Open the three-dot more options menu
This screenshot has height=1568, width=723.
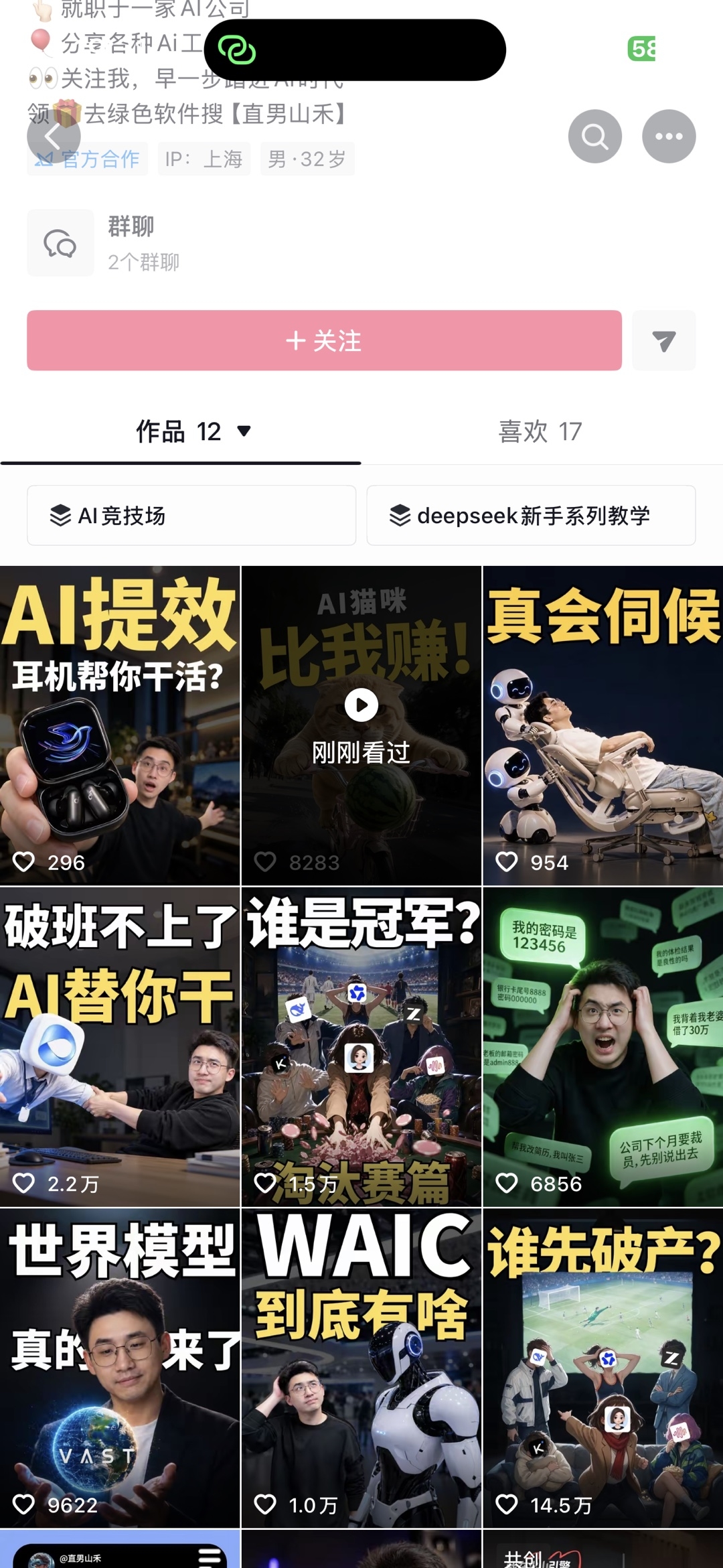pos(669,137)
